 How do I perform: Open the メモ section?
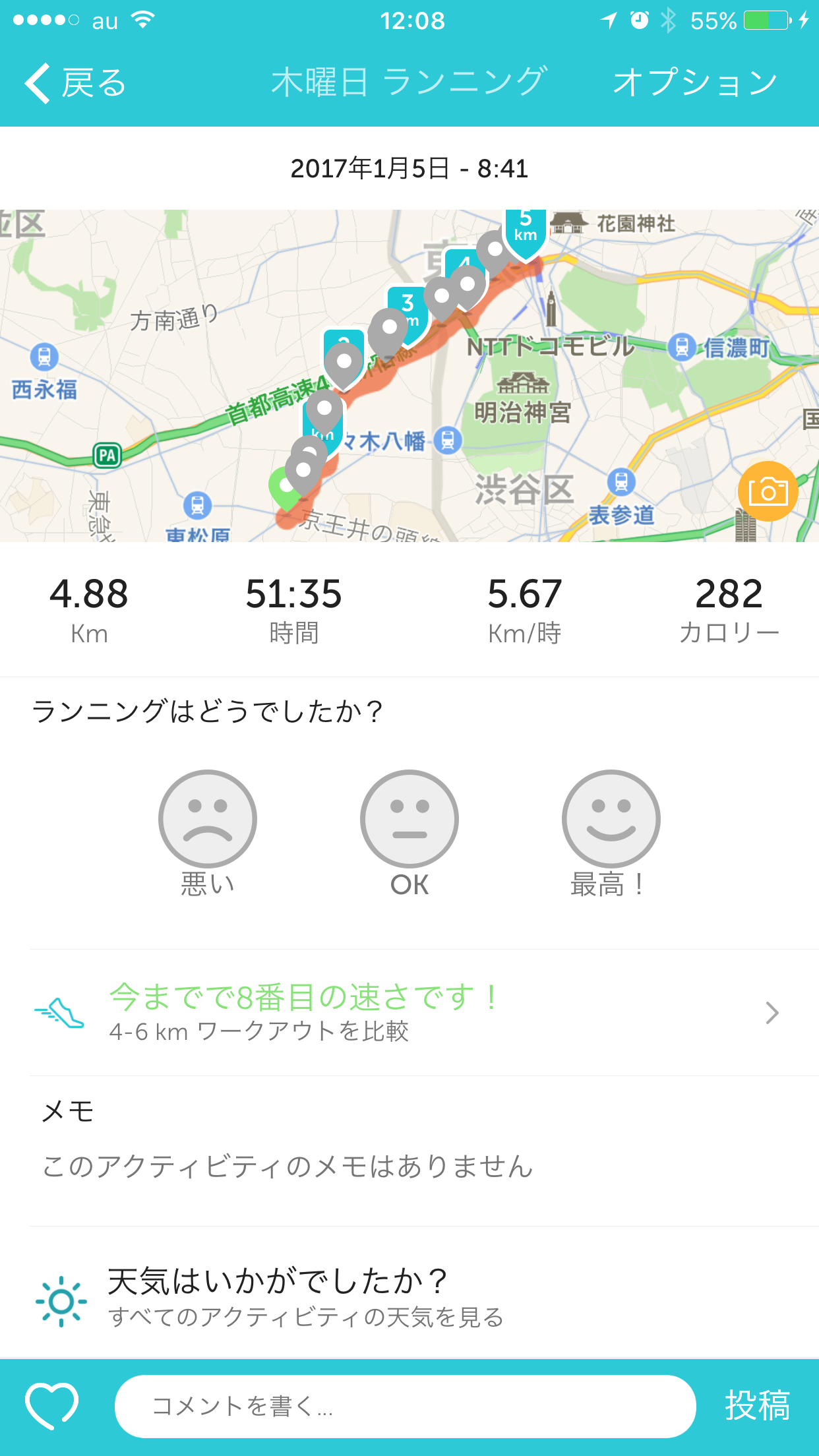409,1151
